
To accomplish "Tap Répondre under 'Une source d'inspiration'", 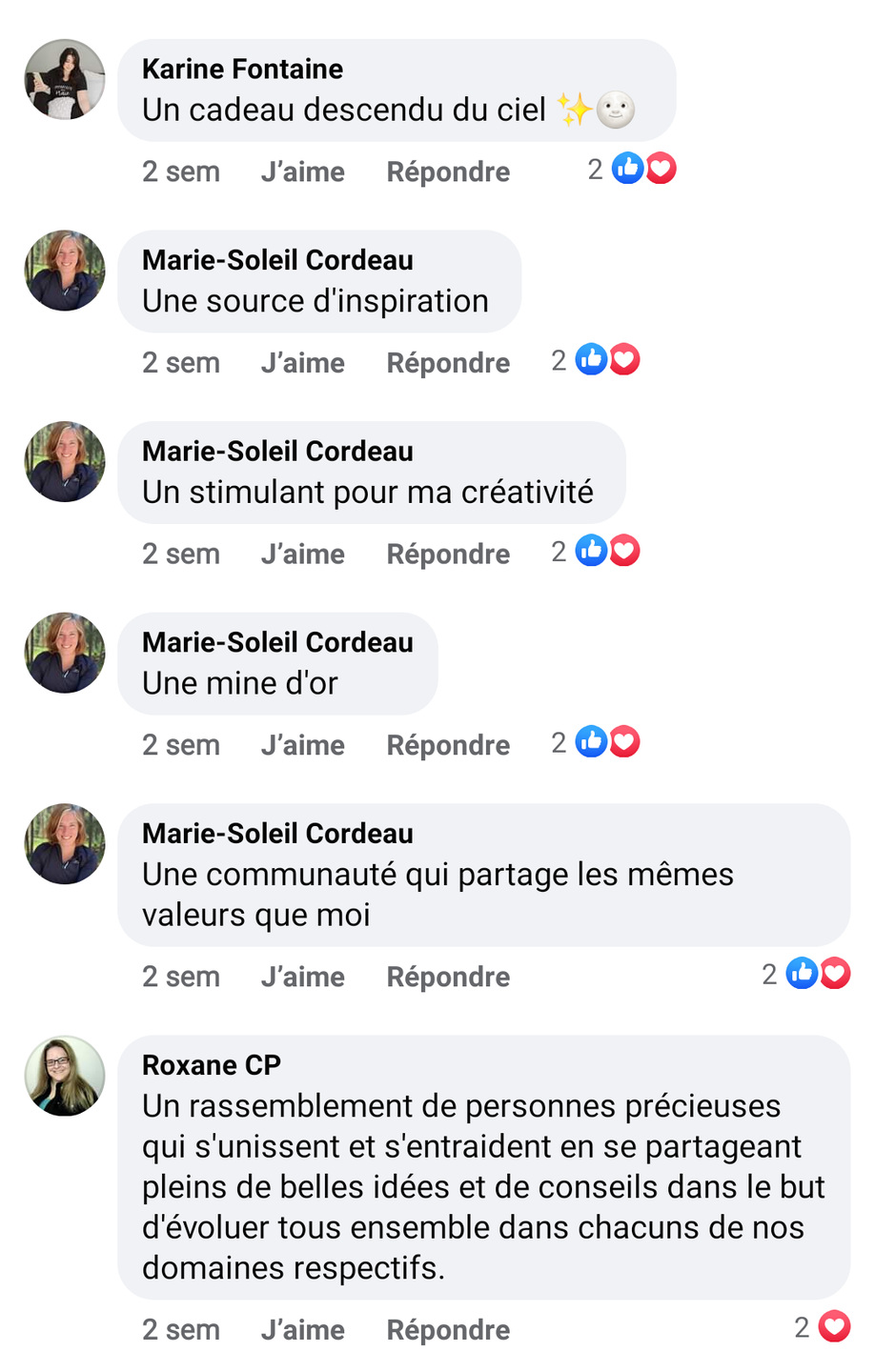I will pos(448,363).
